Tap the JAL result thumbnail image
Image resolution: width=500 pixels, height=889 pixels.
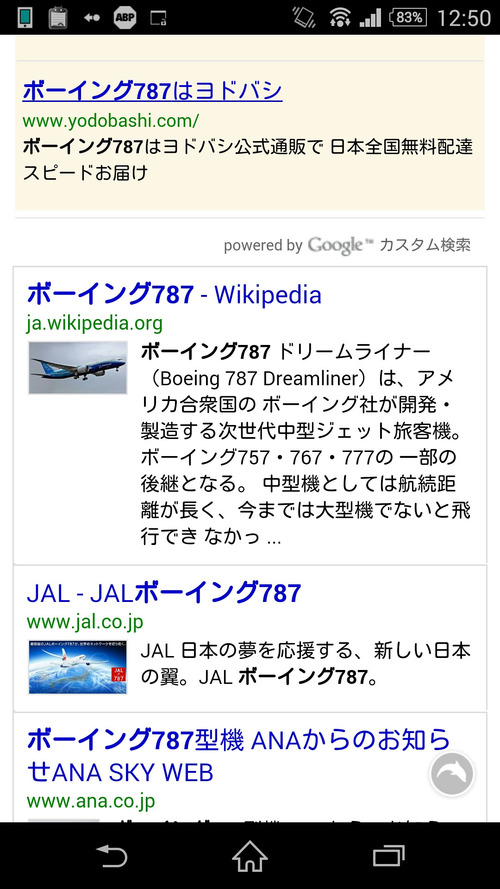78,667
